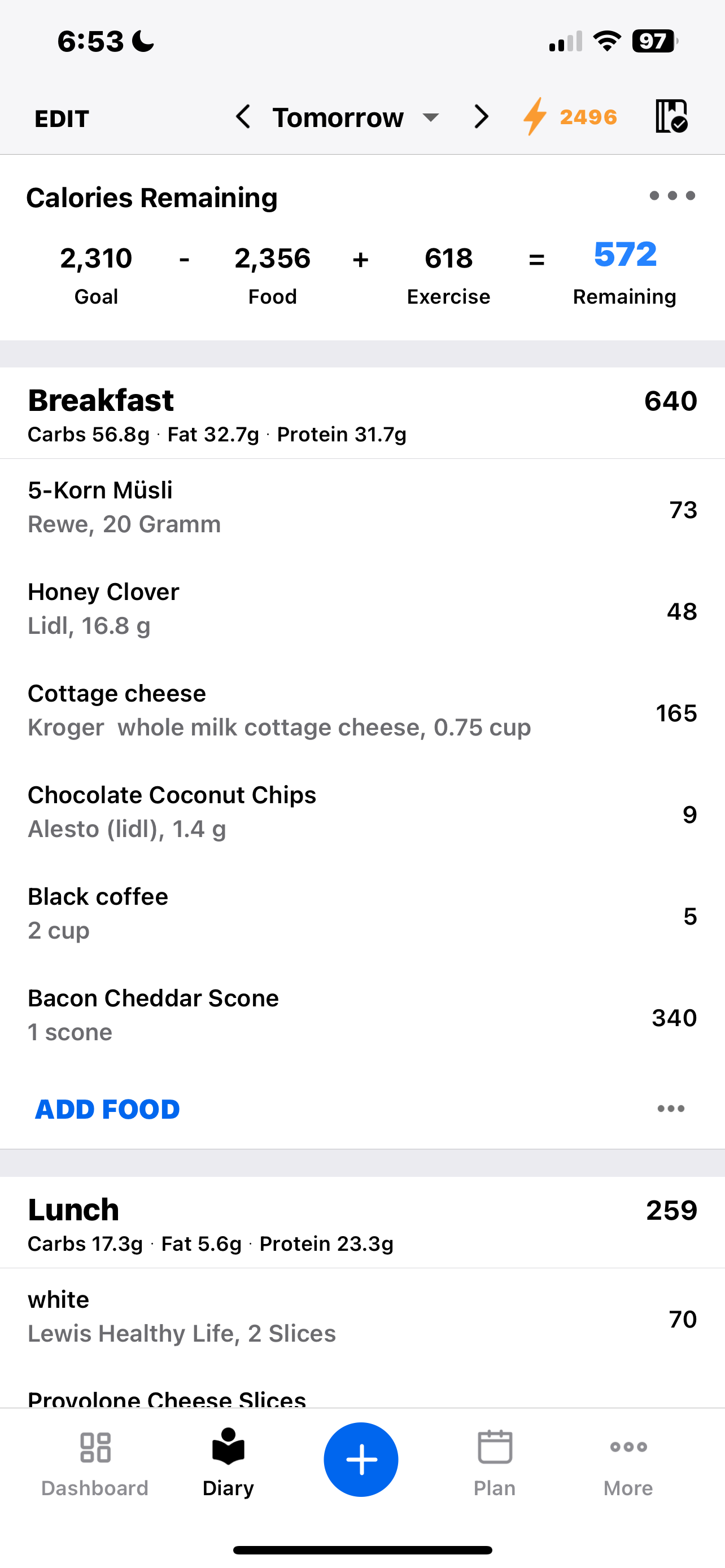Open the Bacon Cheddar Scone entry
This screenshot has width=725, height=1568.
click(362, 1015)
